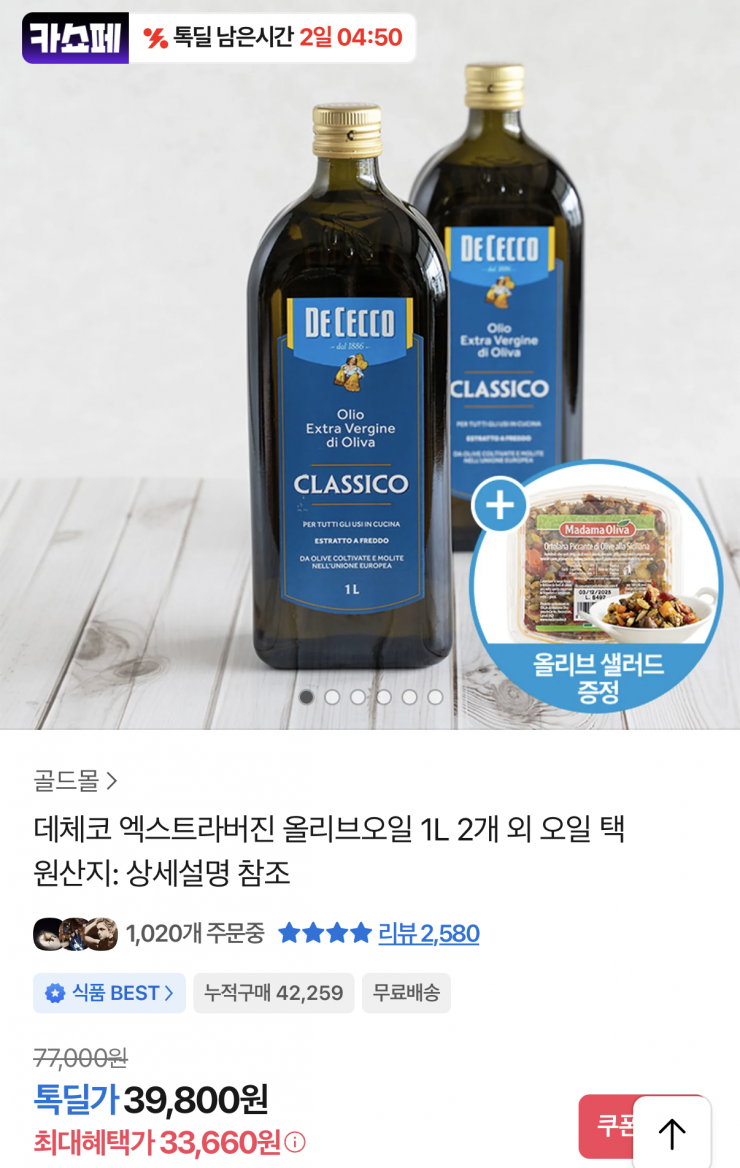The height and width of the screenshot is (1168, 740).
Task: Open the 리뷰 2,580 reviews link
Action: pos(428,934)
